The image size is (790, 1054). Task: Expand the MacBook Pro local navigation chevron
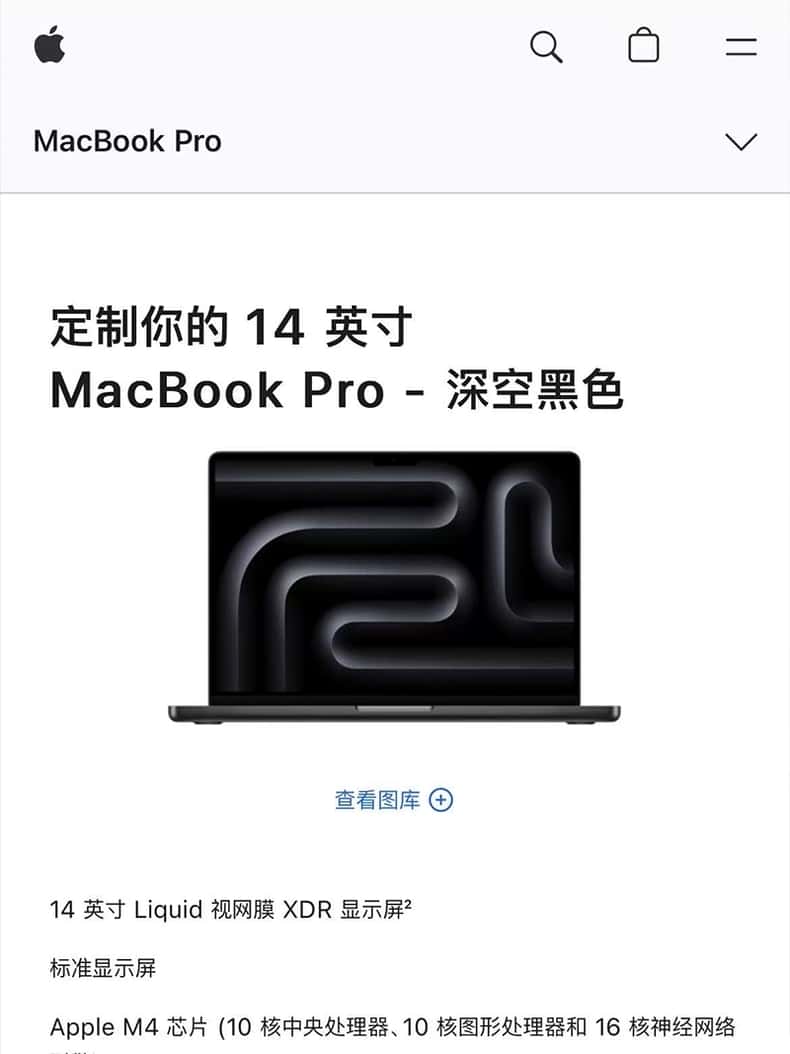[x=741, y=141]
